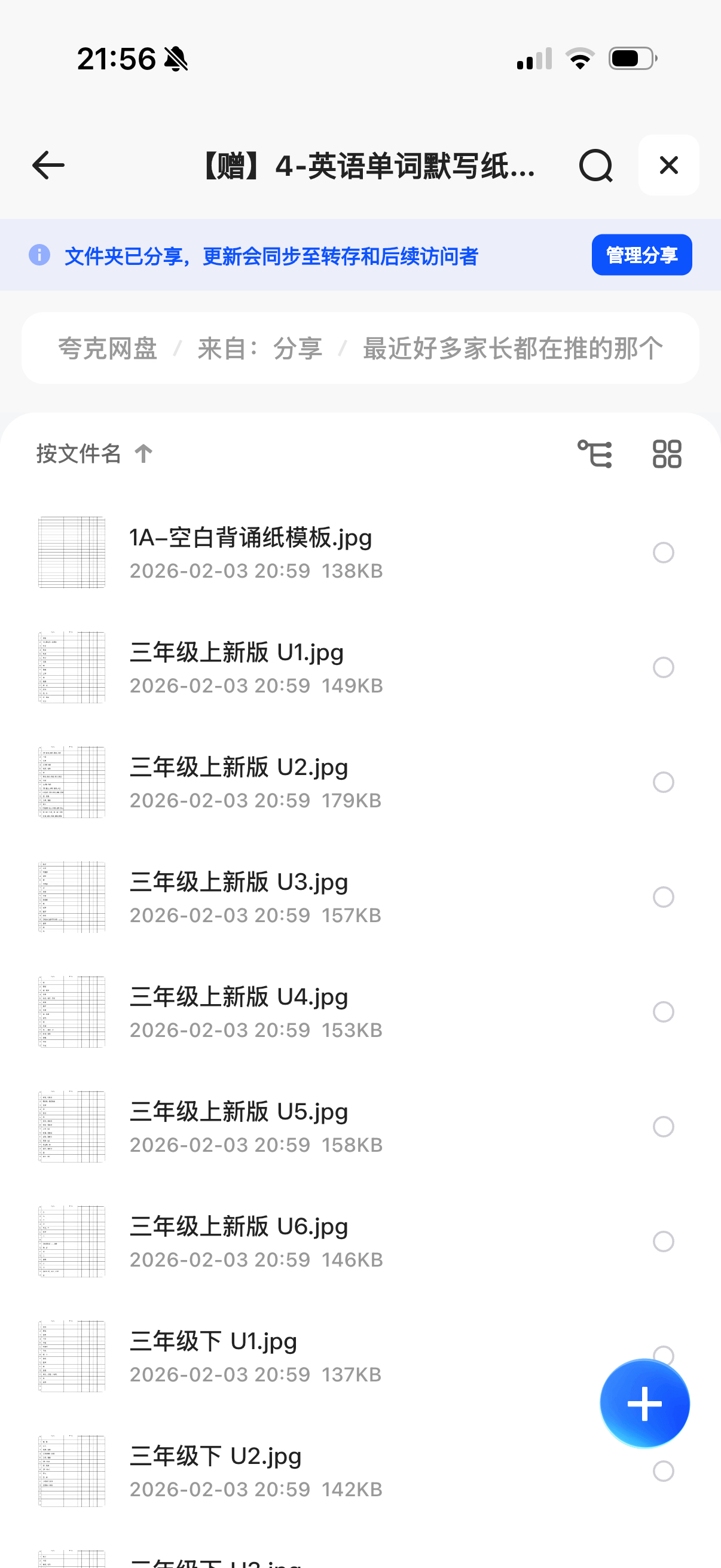Change sort order 按文件名
This screenshot has height=1568, width=721.
94,453
